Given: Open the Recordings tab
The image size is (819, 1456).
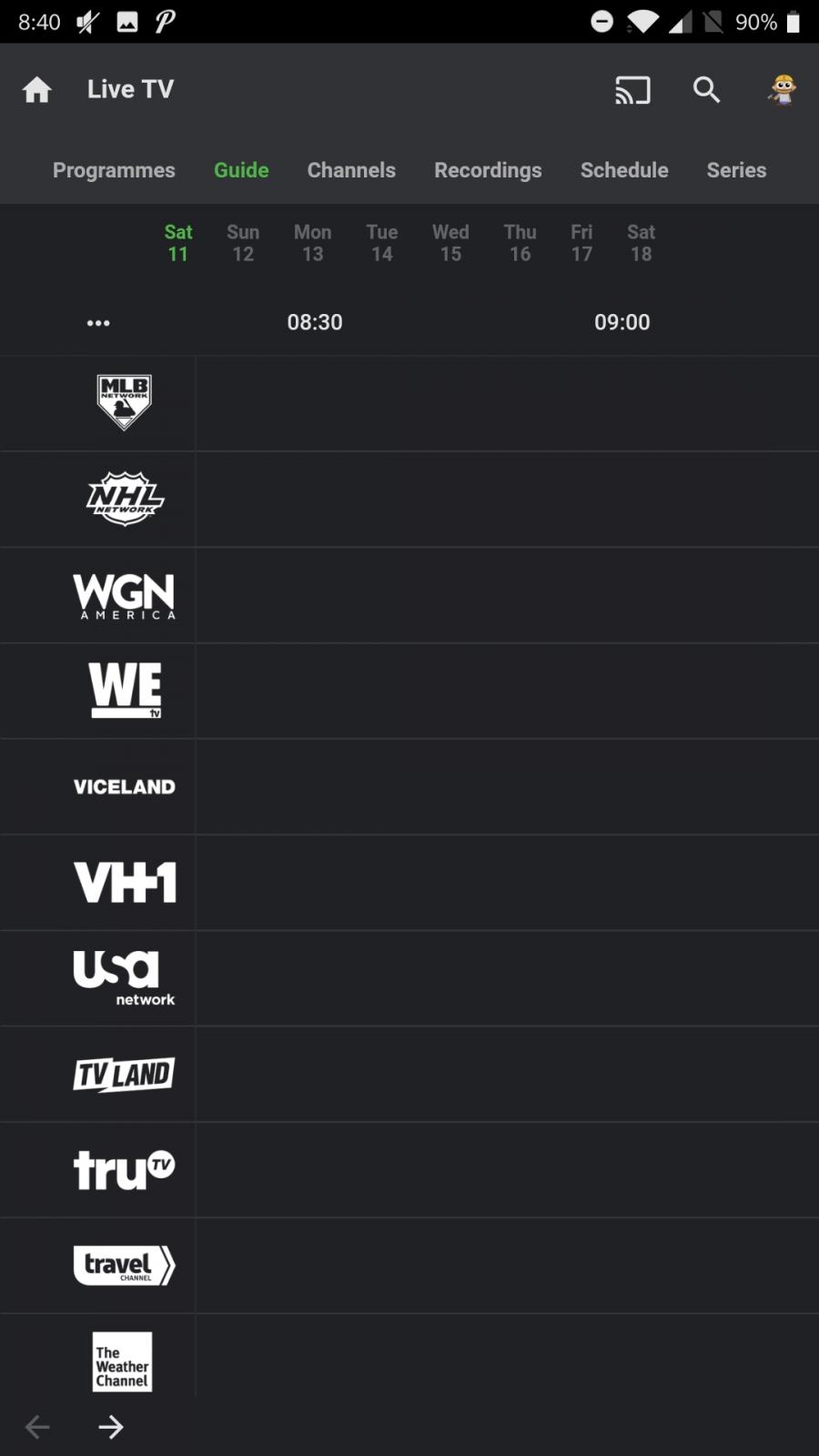Looking at the screenshot, I should coord(488,170).
